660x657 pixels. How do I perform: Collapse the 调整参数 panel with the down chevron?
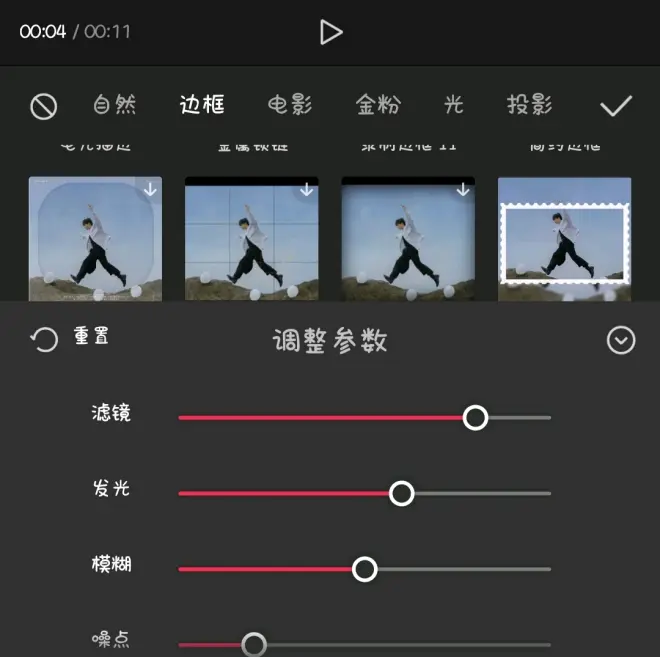(x=621, y=341)
